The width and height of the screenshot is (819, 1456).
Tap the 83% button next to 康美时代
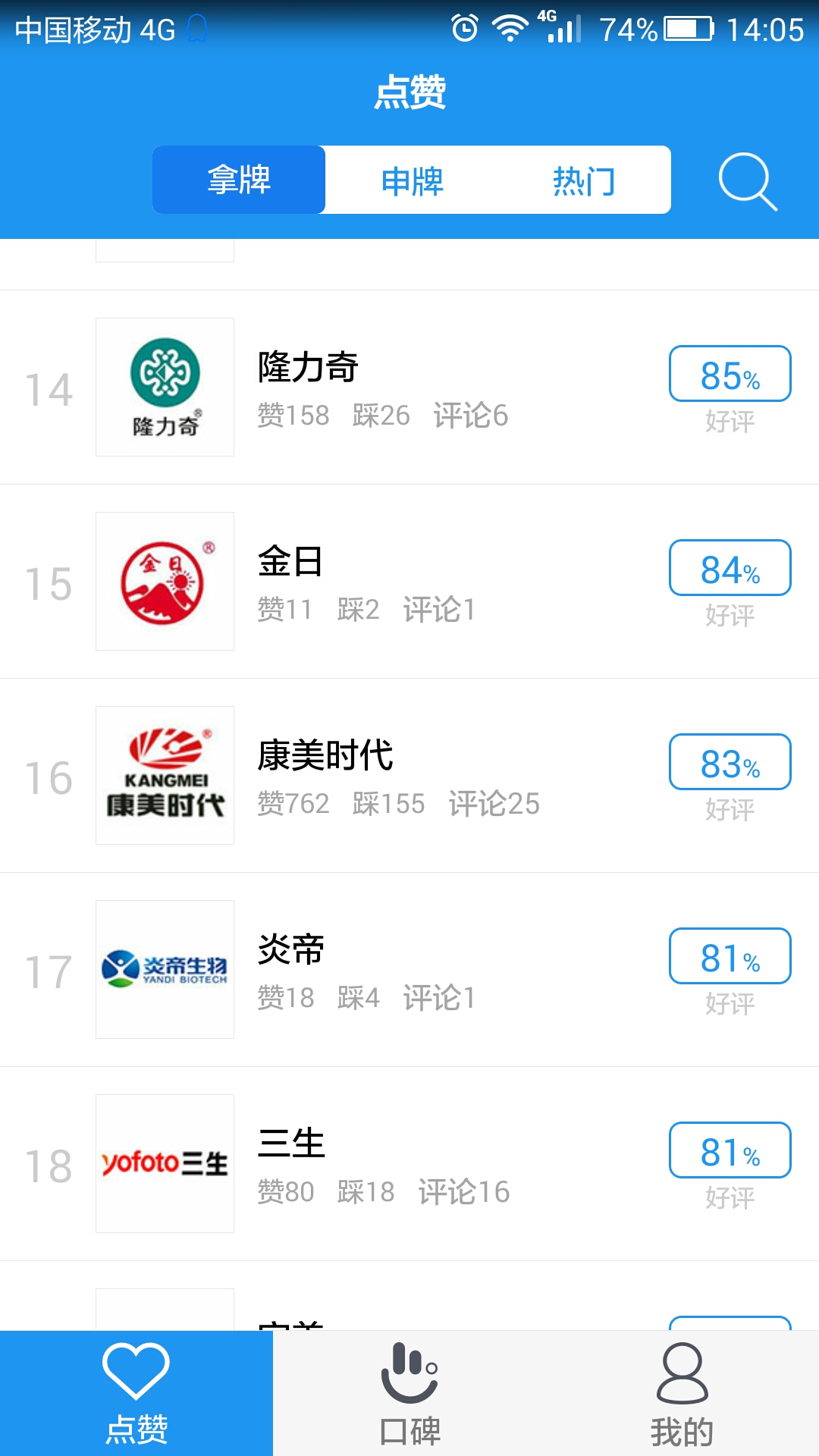(x=729, y=761)
